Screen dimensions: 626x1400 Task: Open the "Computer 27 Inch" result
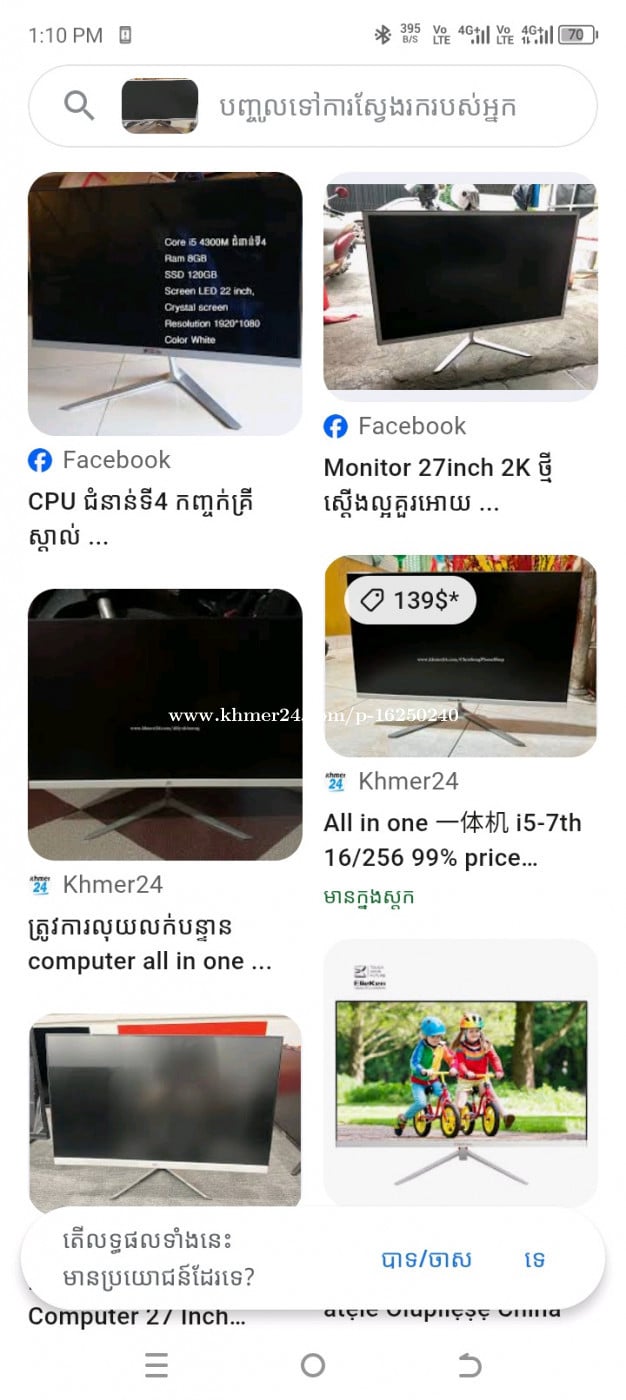(165, 1110)
